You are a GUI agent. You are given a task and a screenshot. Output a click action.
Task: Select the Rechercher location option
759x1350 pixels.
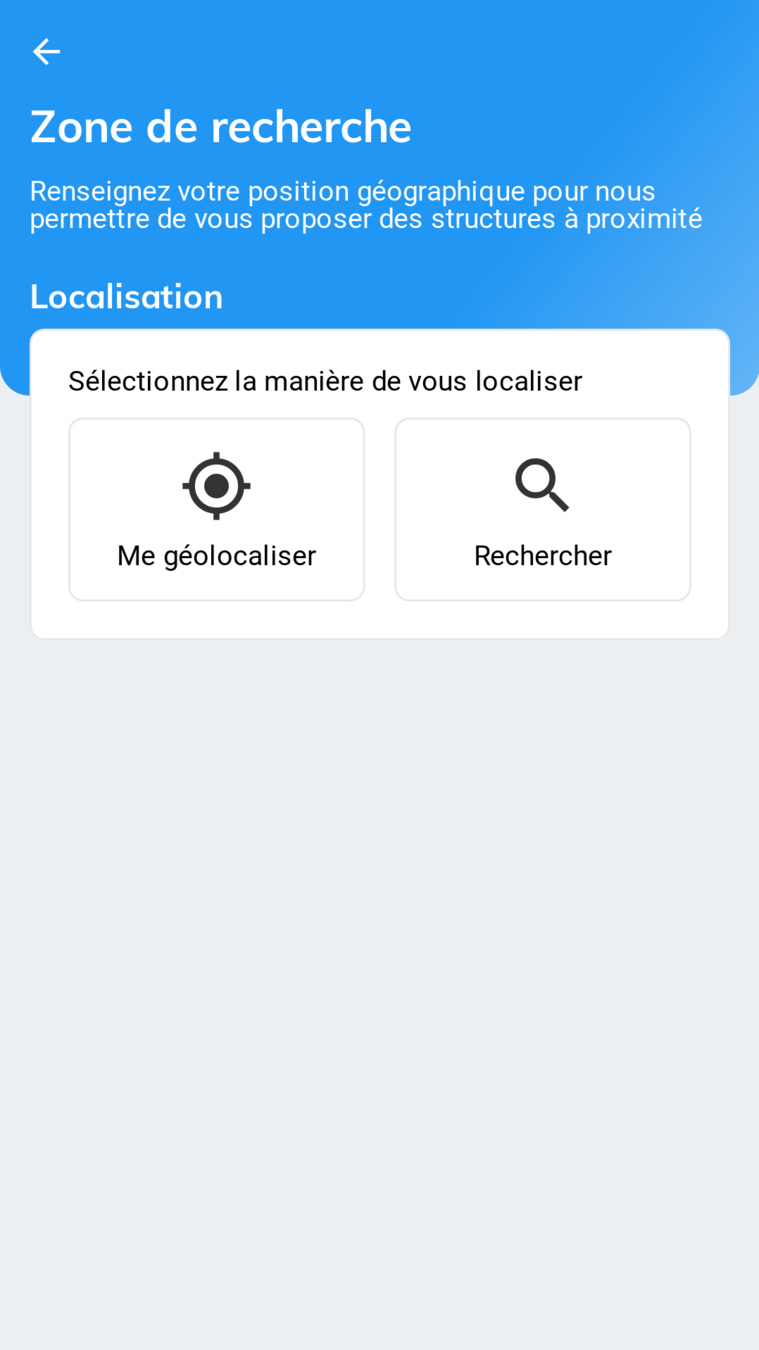tap(542, 509)
